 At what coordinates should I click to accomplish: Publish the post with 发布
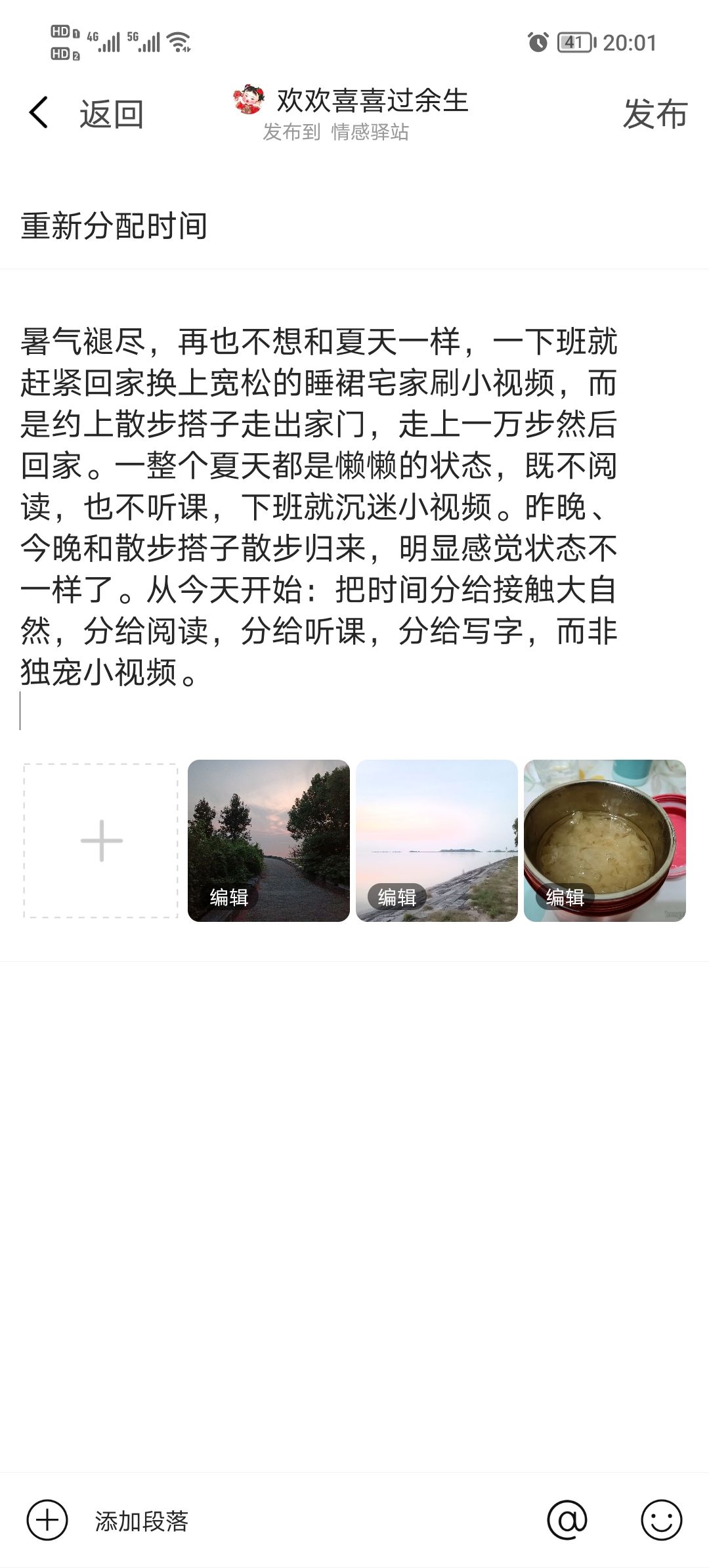pyautogui.click(x=655, y=114)
